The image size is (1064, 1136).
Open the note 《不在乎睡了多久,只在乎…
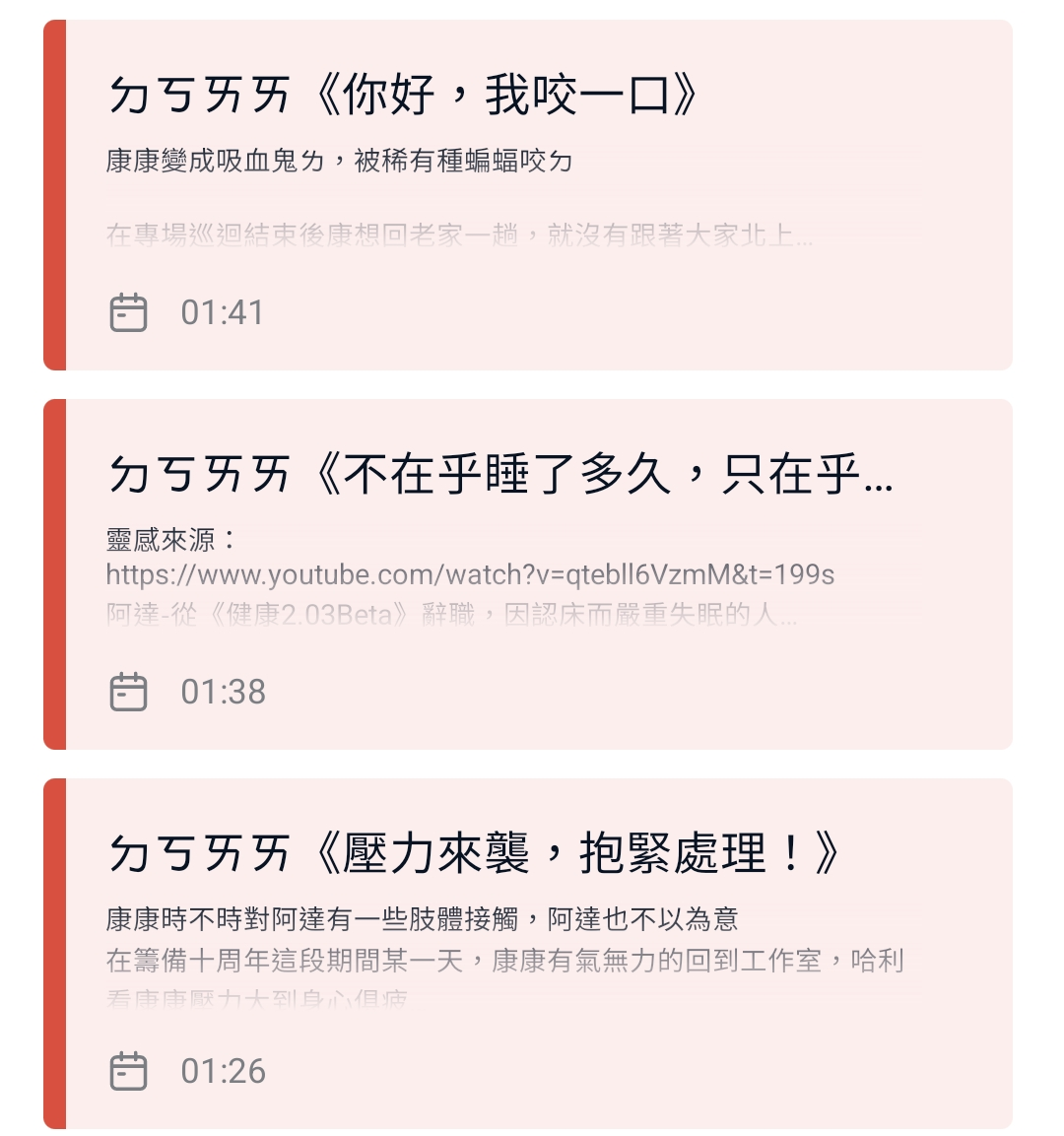[x=500, y=475]
